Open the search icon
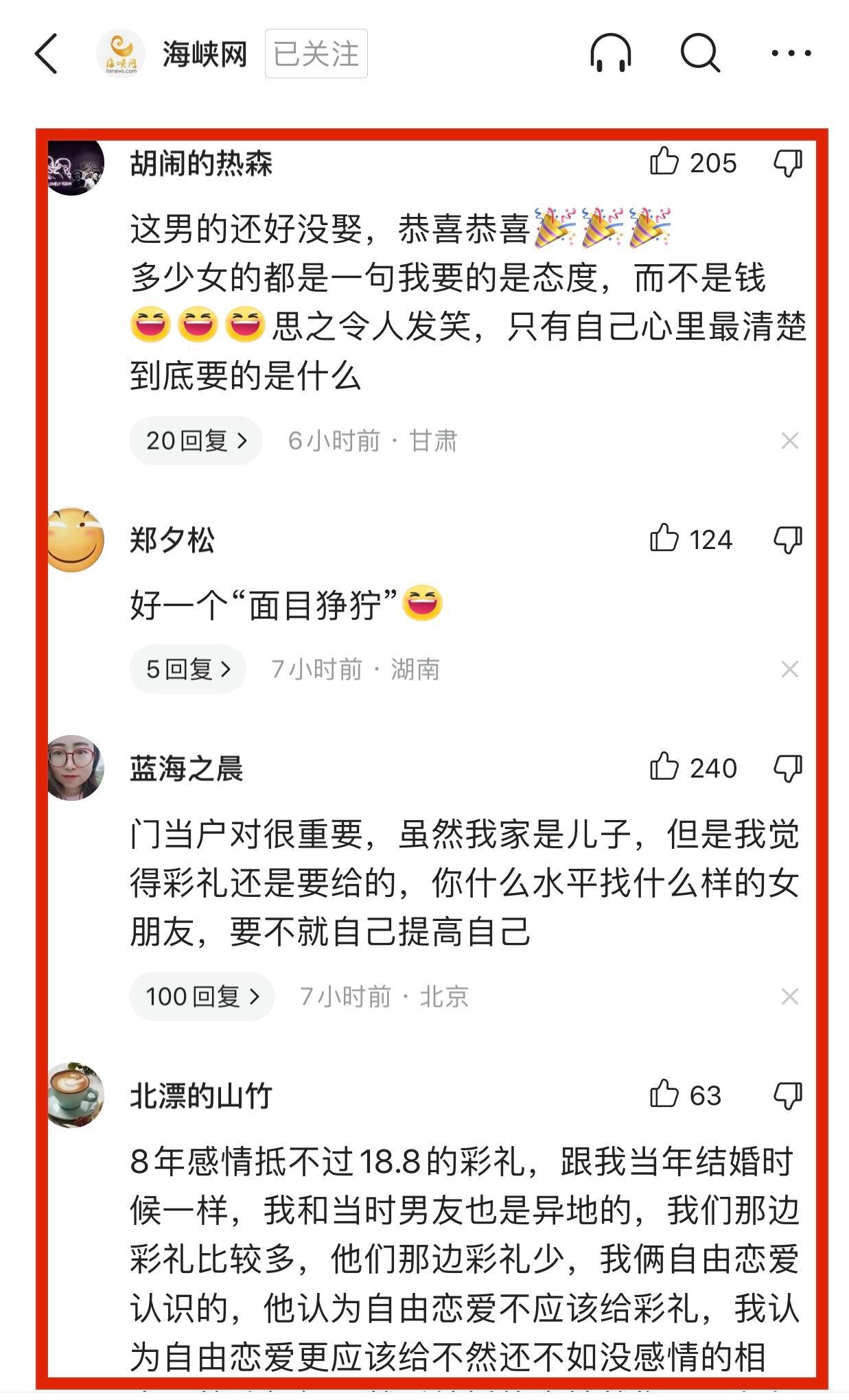 coord(699,53)
